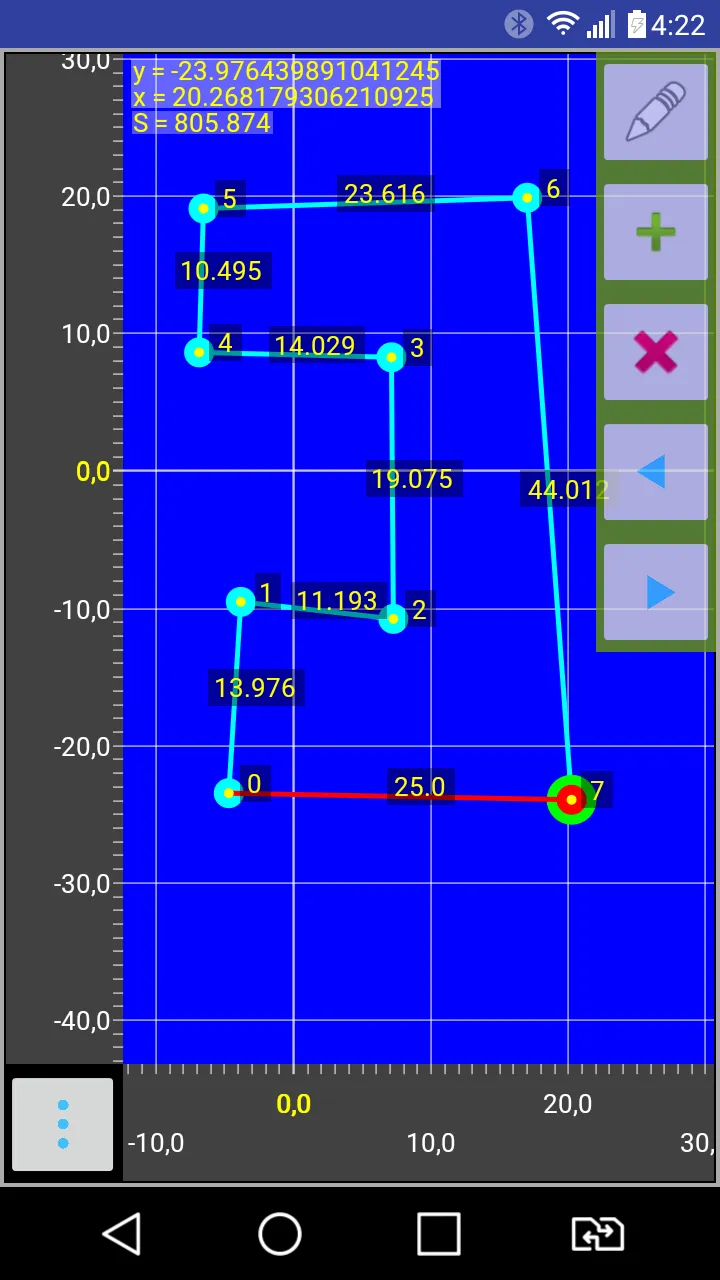Open the three-dot menu button
720x1280 pixels.
[63, 1124]
